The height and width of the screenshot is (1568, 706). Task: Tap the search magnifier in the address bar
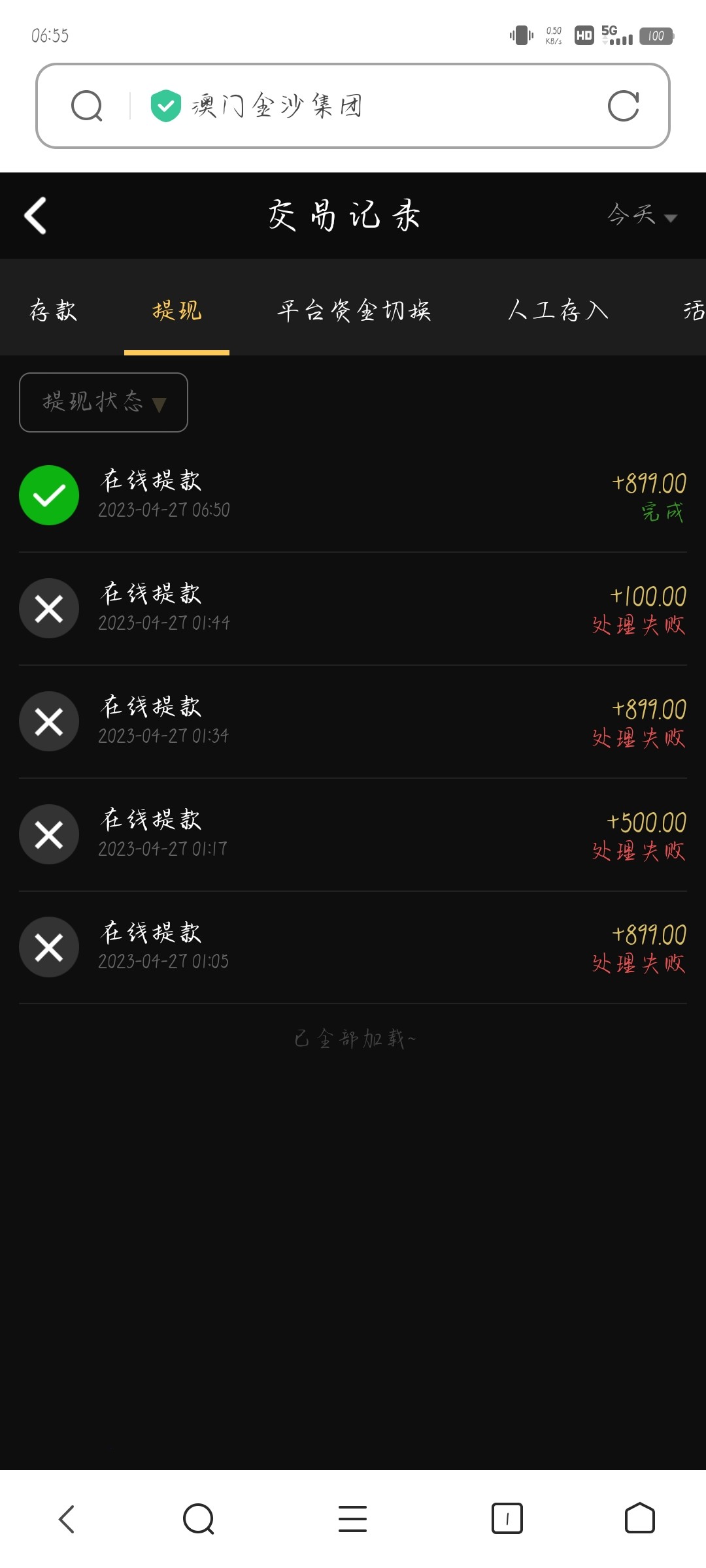[x=87, y=105]
